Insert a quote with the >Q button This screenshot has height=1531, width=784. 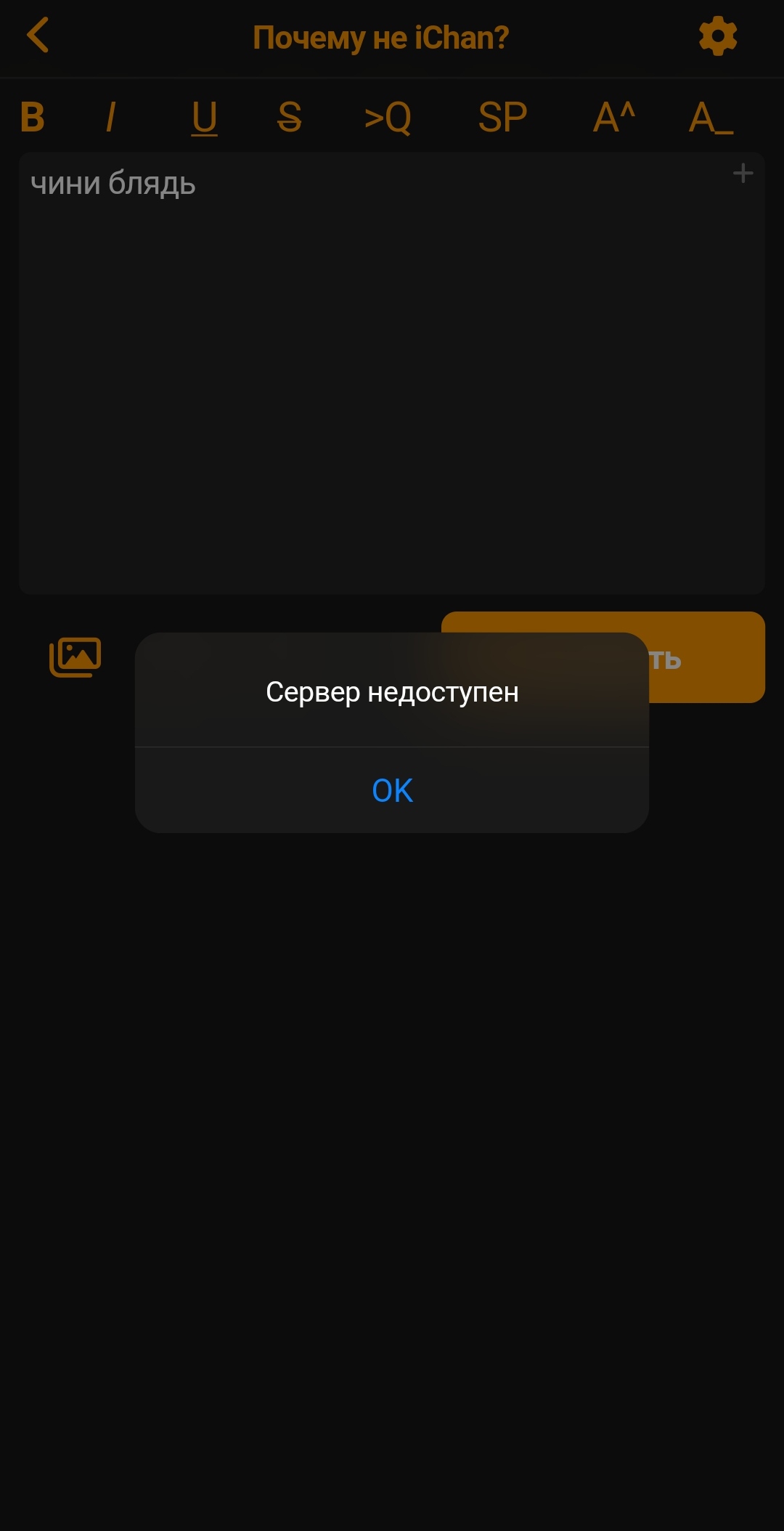(388, 118)
